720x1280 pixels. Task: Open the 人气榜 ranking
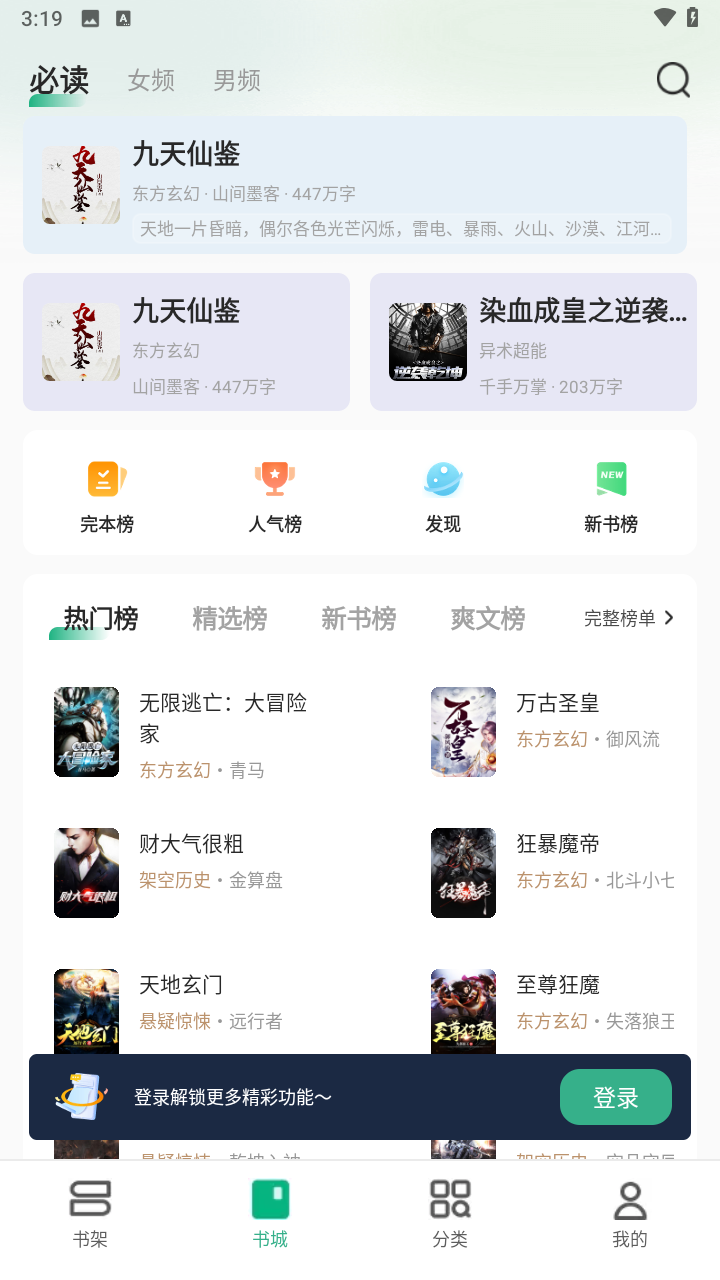[x=275, y=497]
